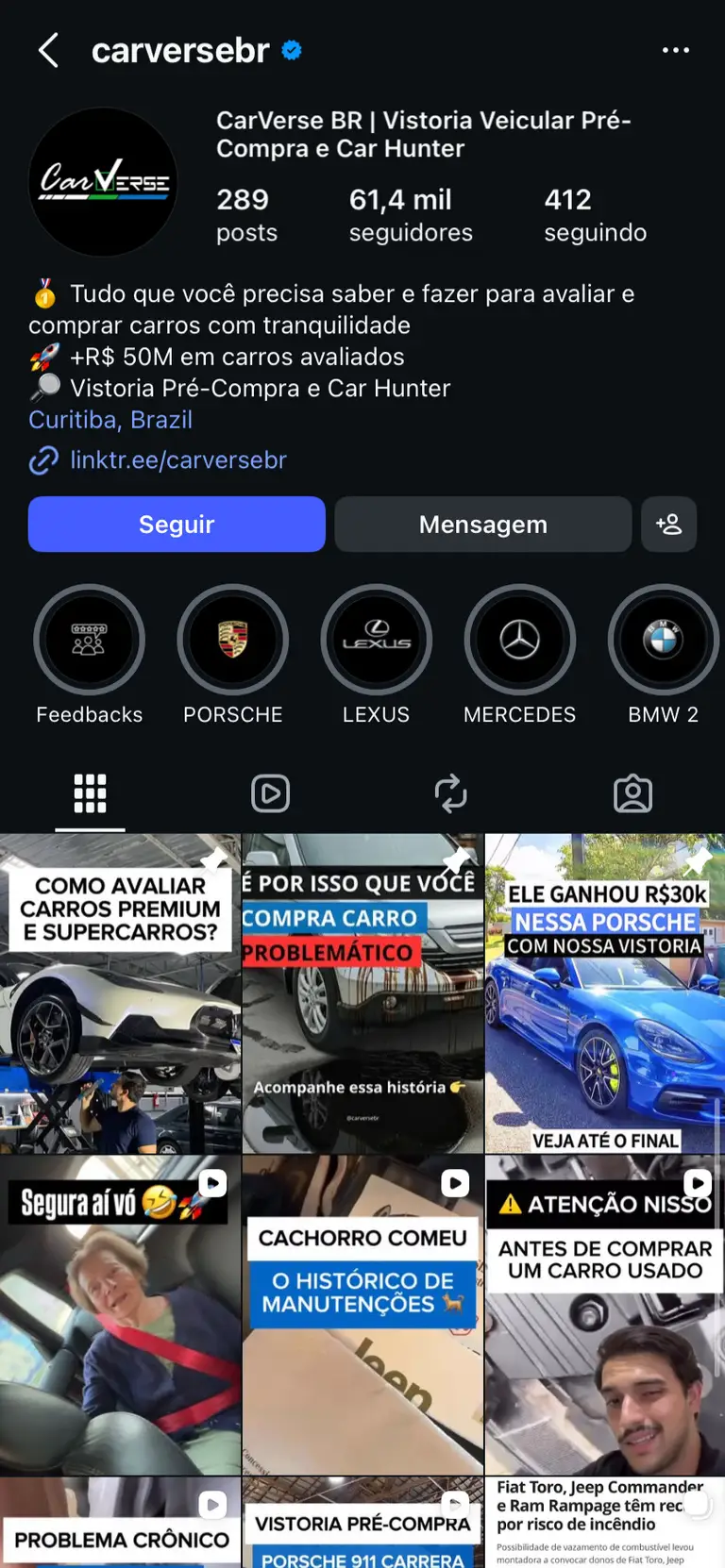The height and width of the screenshot is (1568, 725).
Task: Tap the Curitiba, Brazil location link
Action: 110,419
